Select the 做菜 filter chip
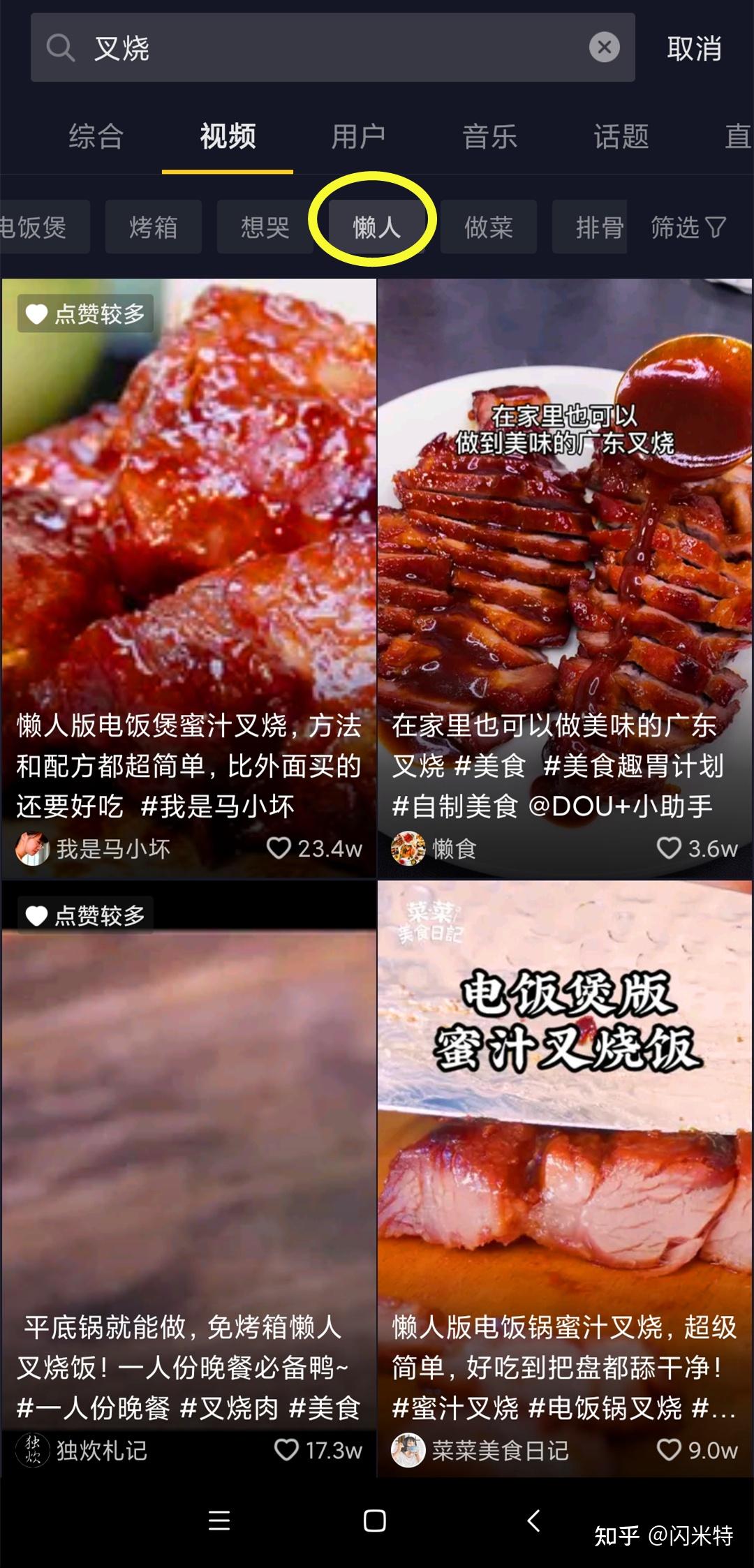This screenshot has width=754, height=1568. [489, 227]
